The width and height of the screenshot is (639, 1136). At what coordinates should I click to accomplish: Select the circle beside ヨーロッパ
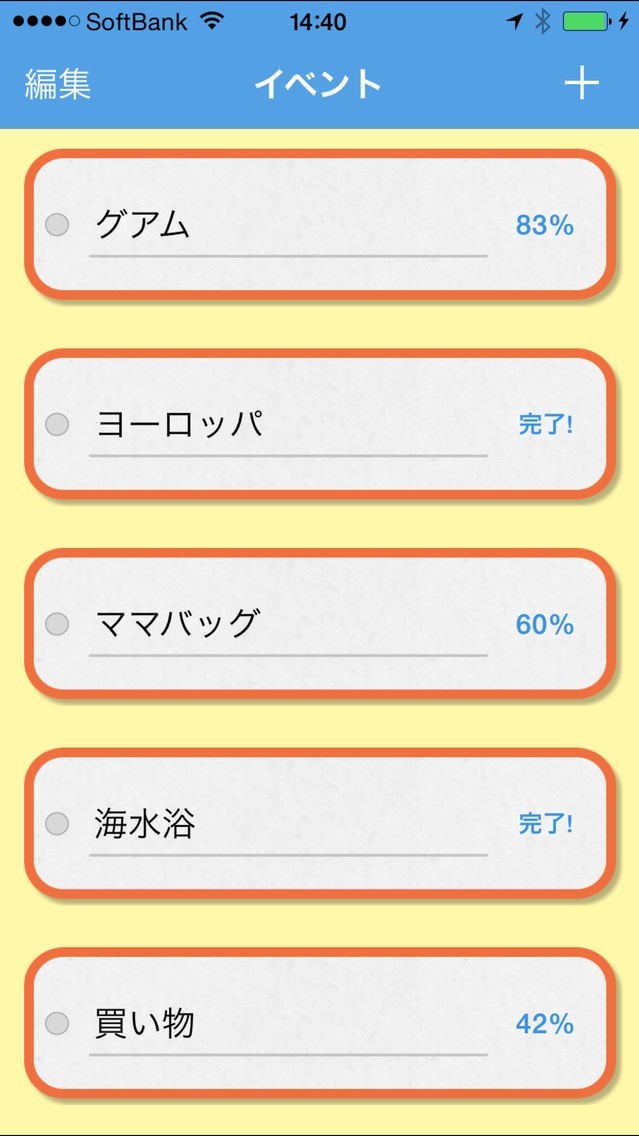pyautogui.click(x=57, y=424)
